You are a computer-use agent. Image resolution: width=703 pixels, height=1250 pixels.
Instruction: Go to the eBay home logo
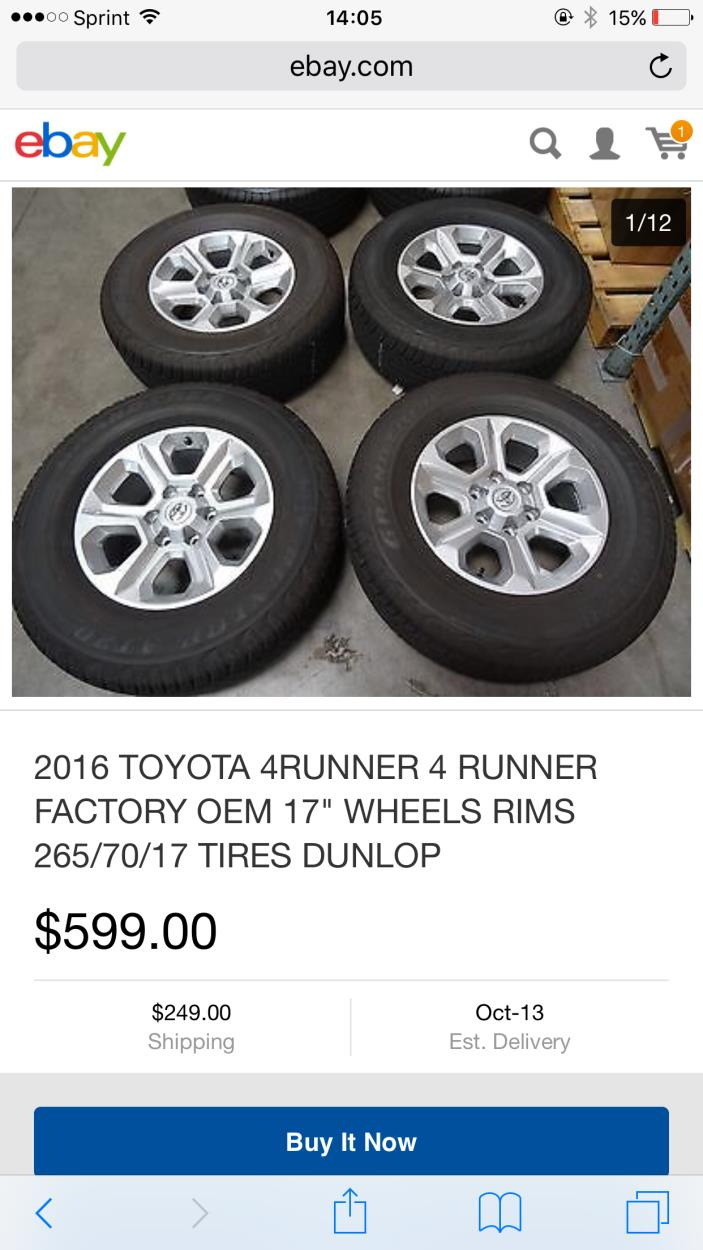70,144
